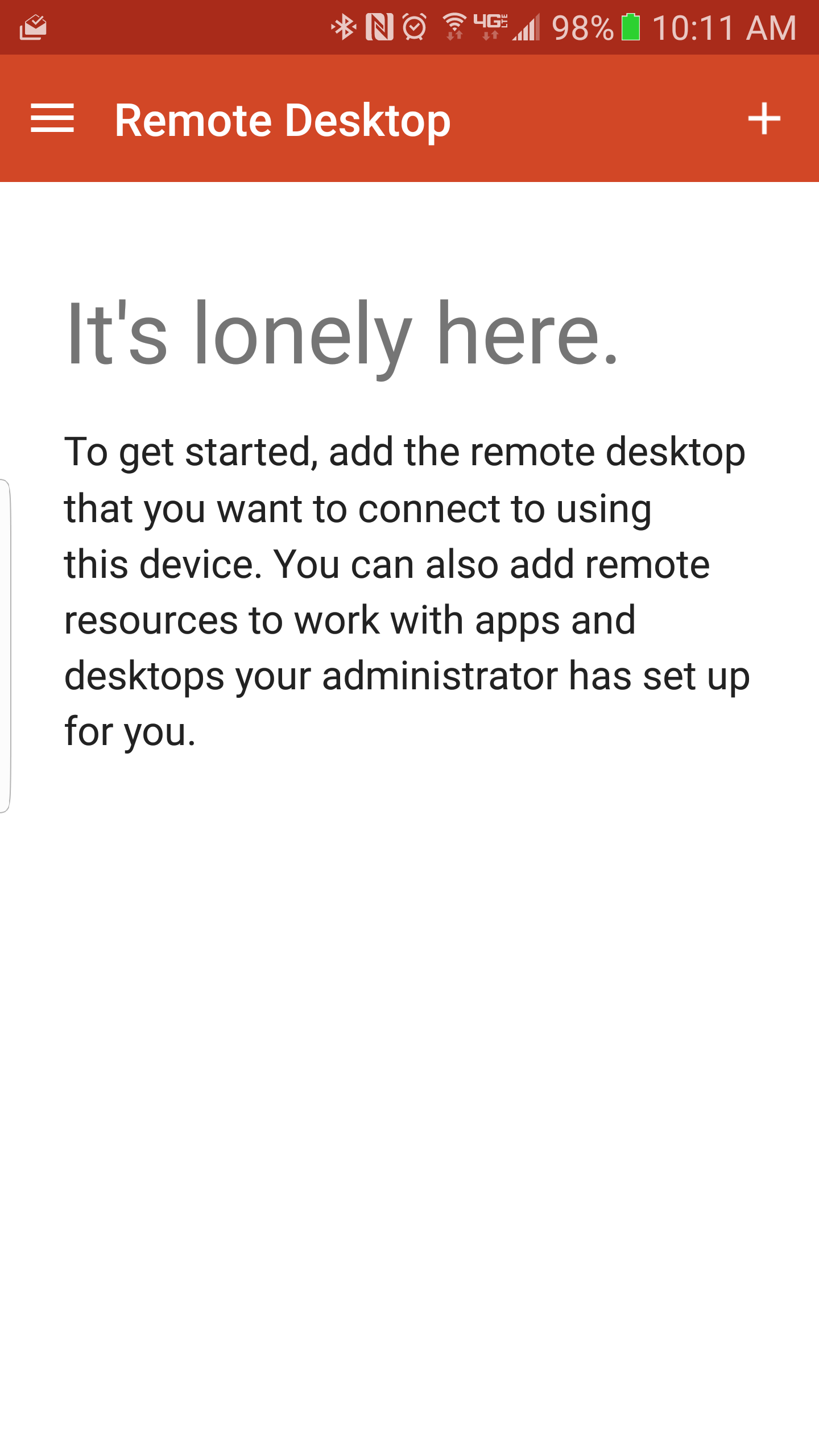Open the hamburger navigation drawer menu
The image size is (819, 1456).
(52, 119)
